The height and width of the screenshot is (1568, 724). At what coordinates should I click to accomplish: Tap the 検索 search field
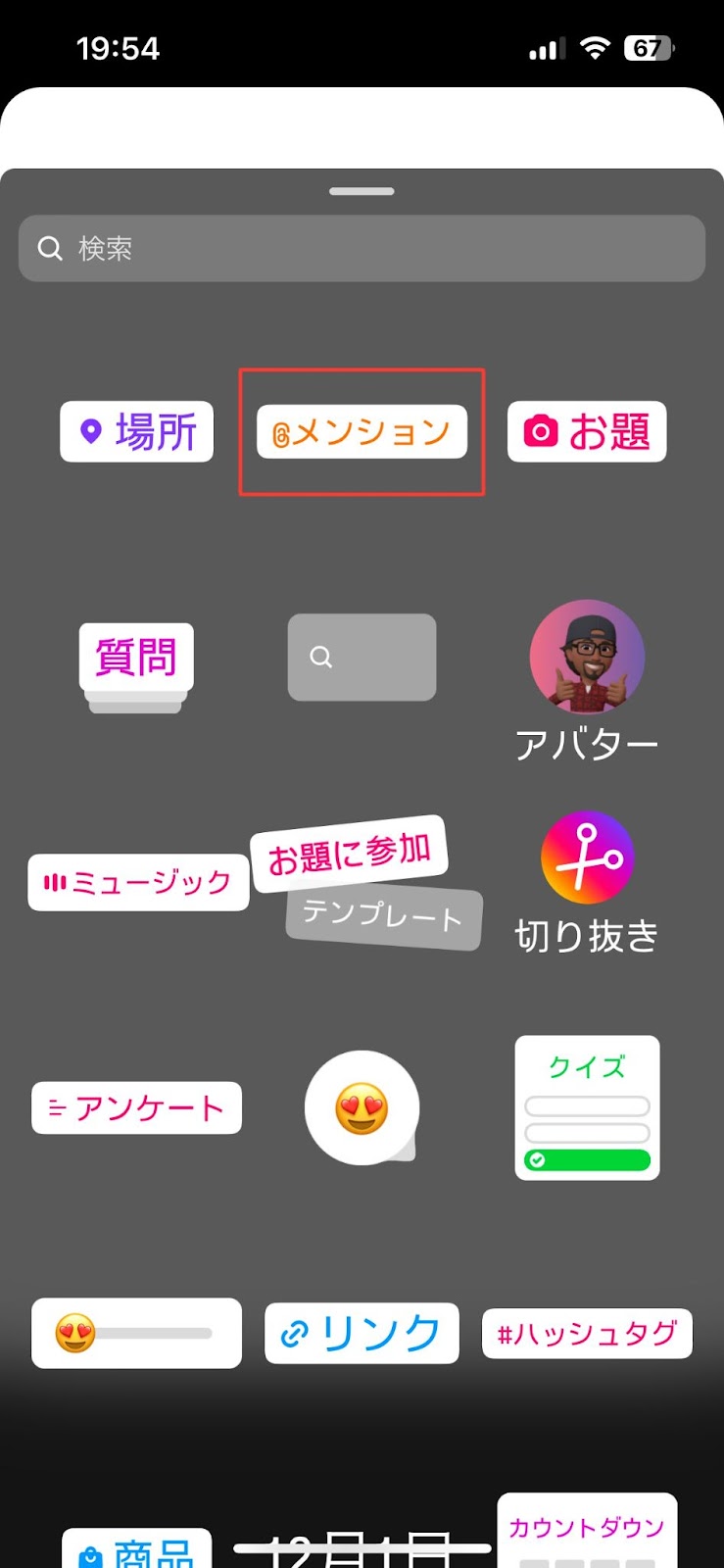pyautogui.click(x=362, y=249)
